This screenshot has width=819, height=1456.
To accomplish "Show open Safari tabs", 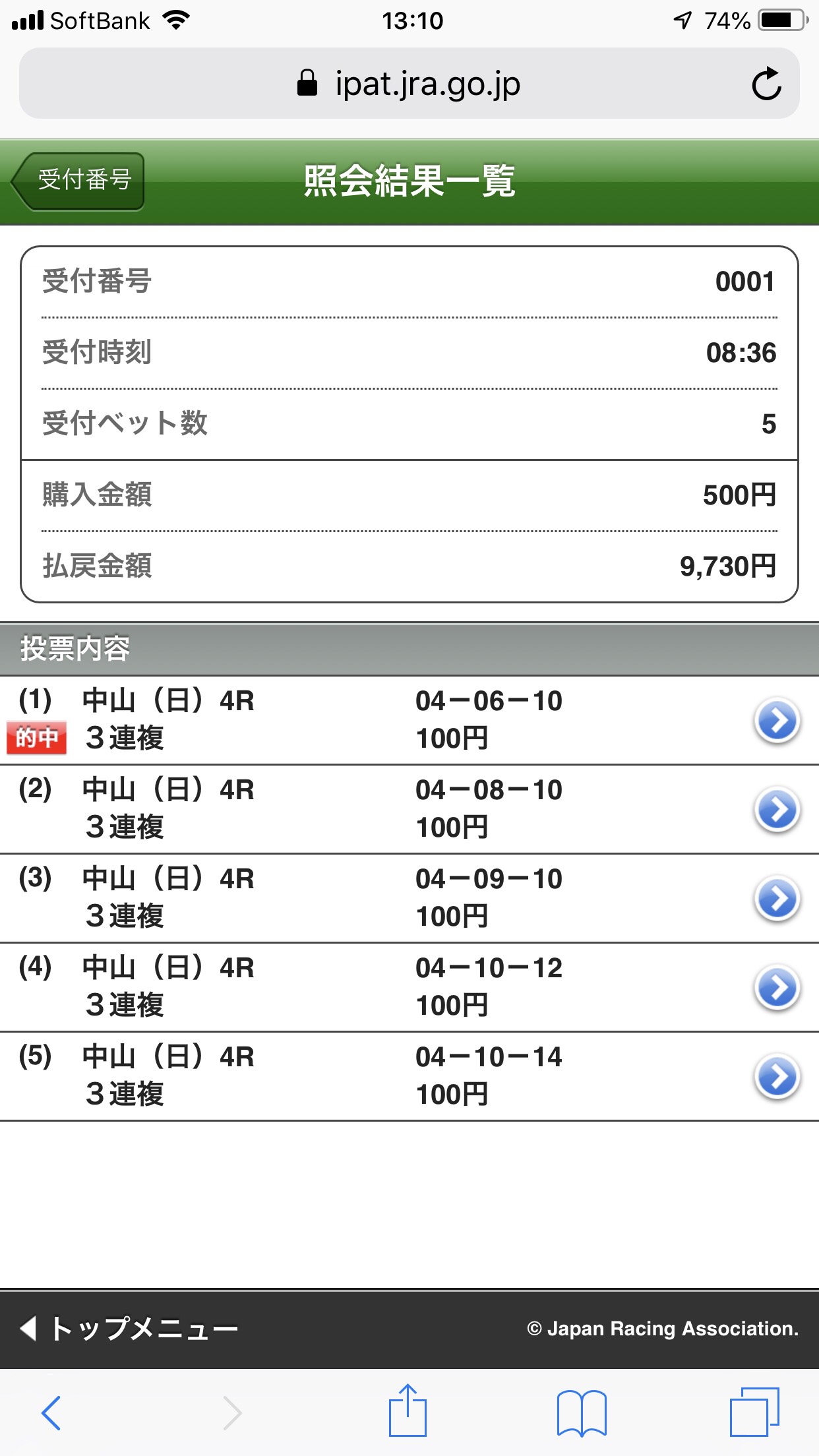I will 755,1412.
